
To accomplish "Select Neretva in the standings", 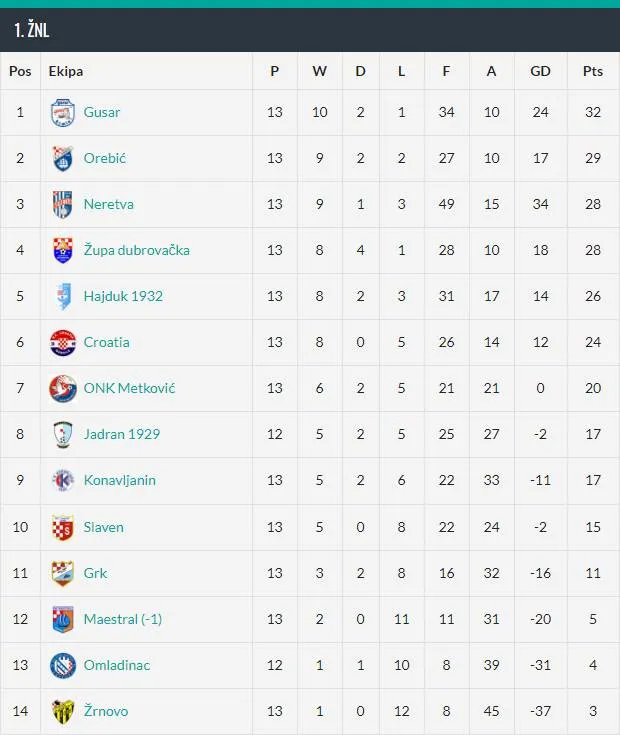I will click(x=108, y=204).
